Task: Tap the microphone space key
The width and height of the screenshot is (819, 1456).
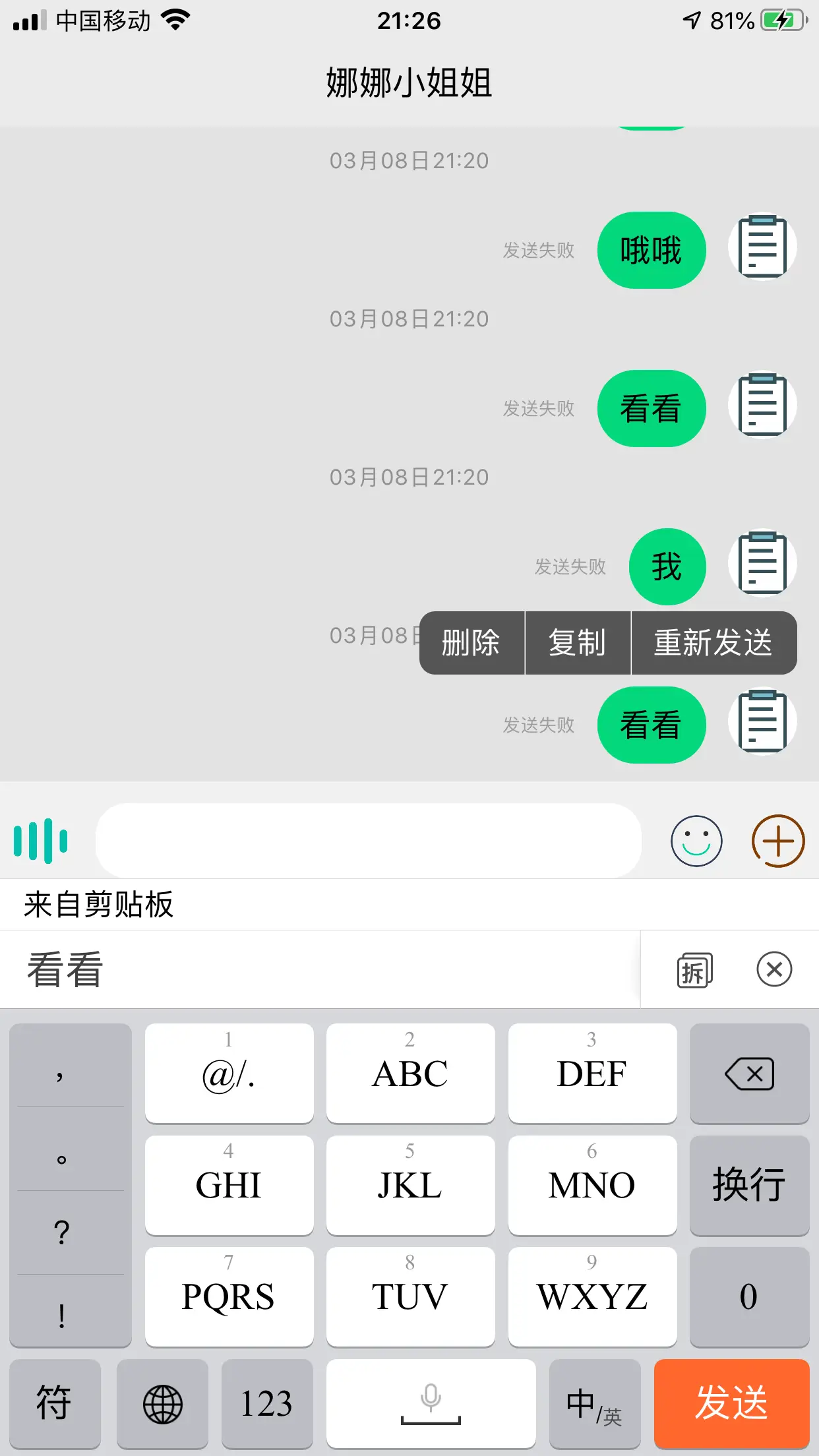Action: (431, 1404)
